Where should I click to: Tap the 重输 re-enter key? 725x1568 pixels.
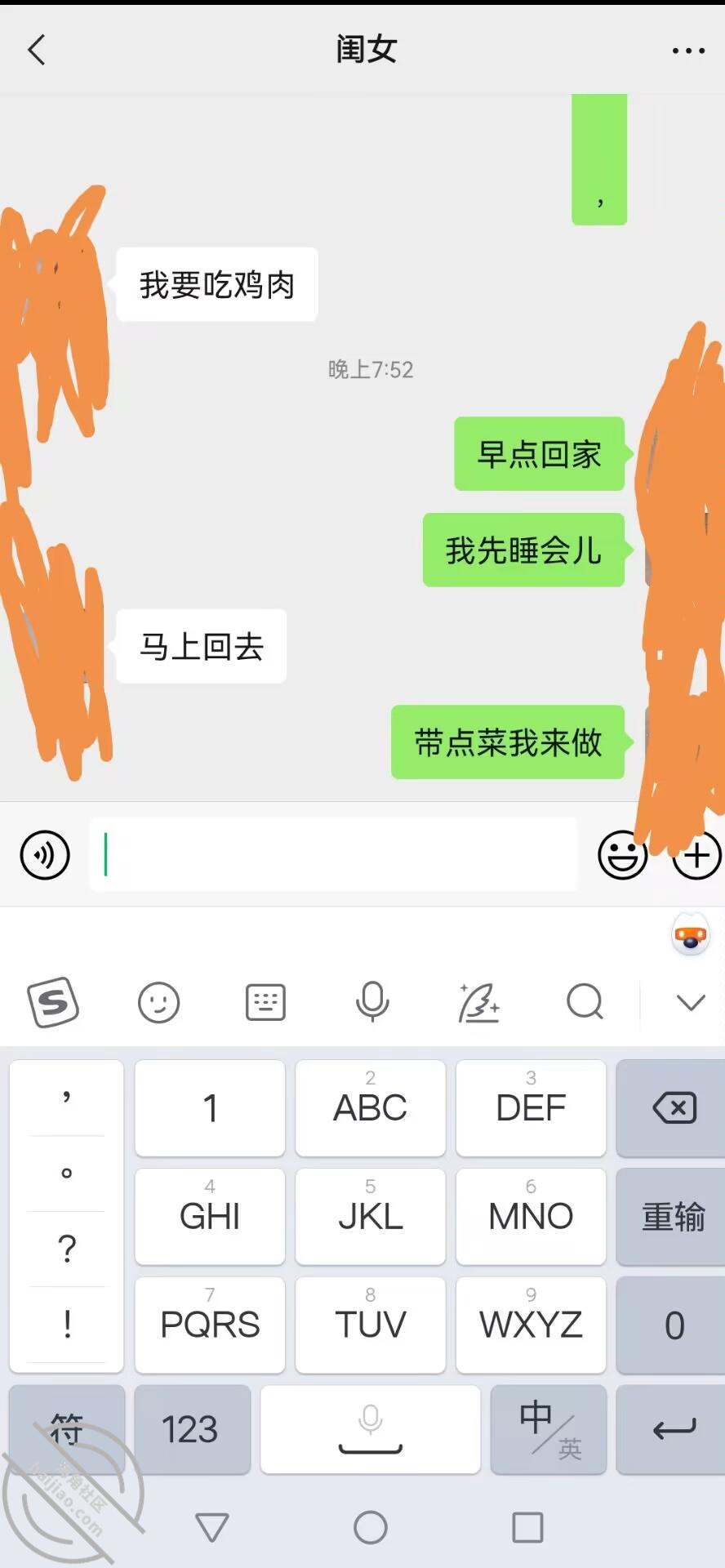pos(673,1217)
